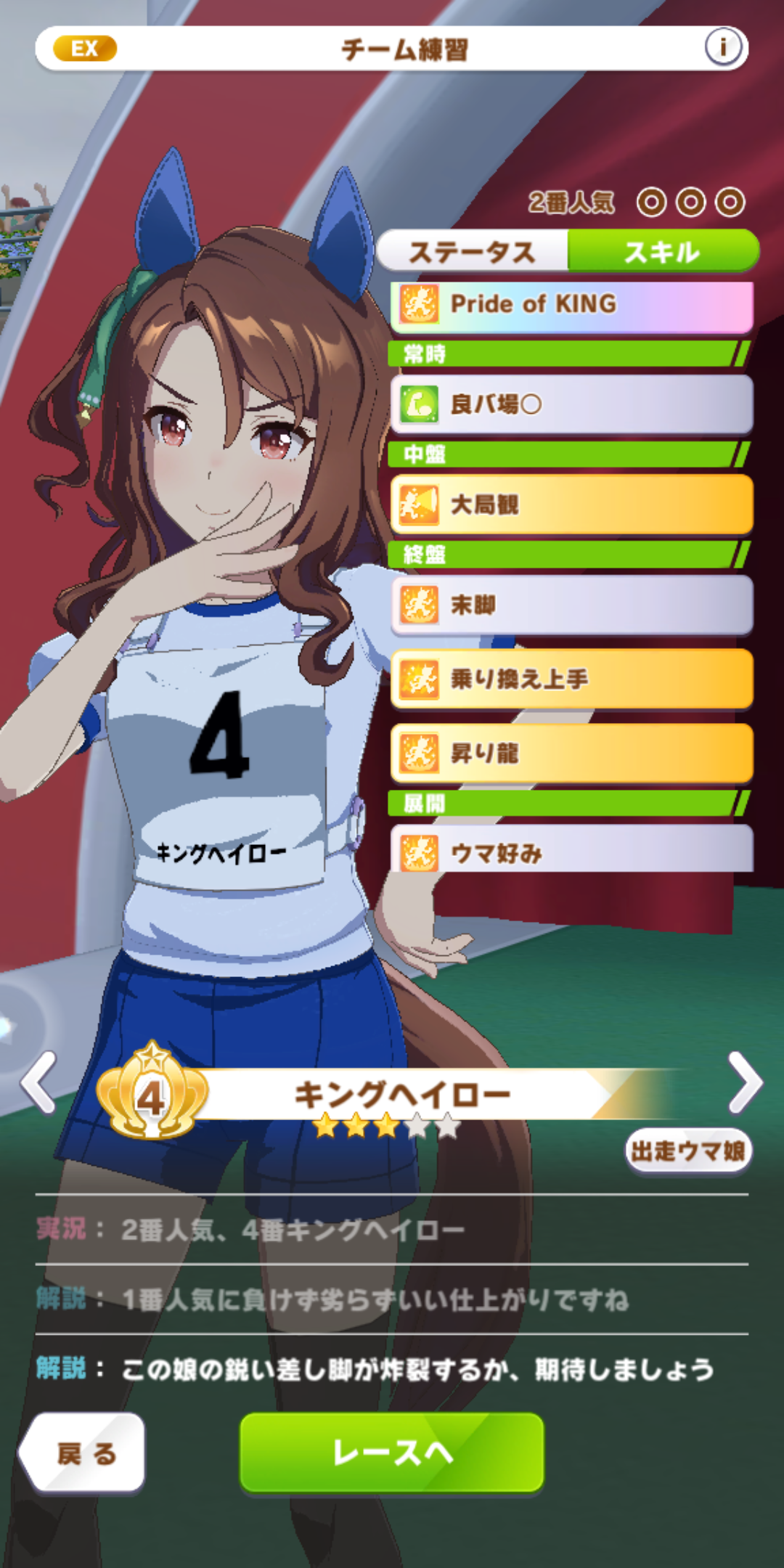This screenshot has height=1568, width=784.
Task: Open the 乗り換え上手 skill details
Action: [571, 679]
